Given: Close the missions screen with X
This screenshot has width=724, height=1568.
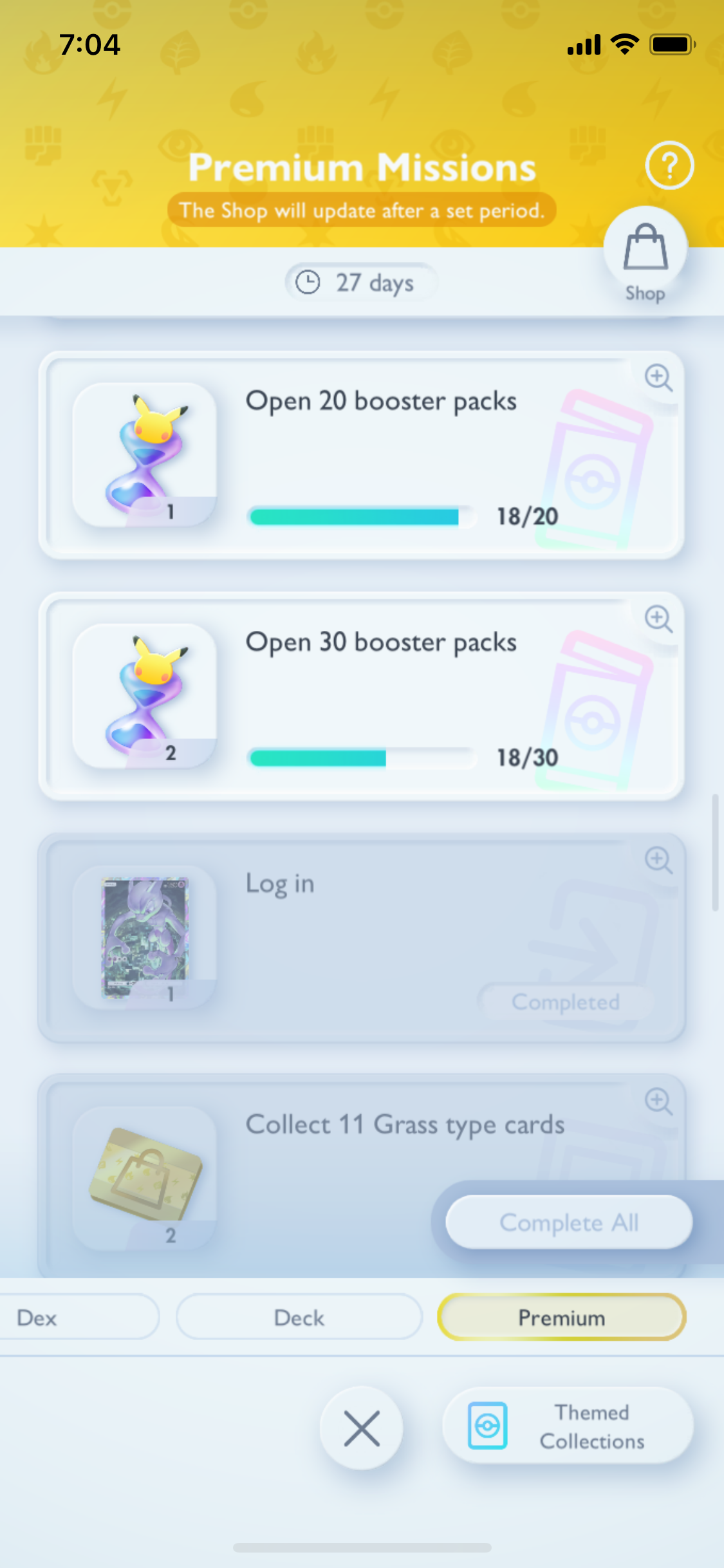Looking at the screenshot, I should [x=361, y=1428].
